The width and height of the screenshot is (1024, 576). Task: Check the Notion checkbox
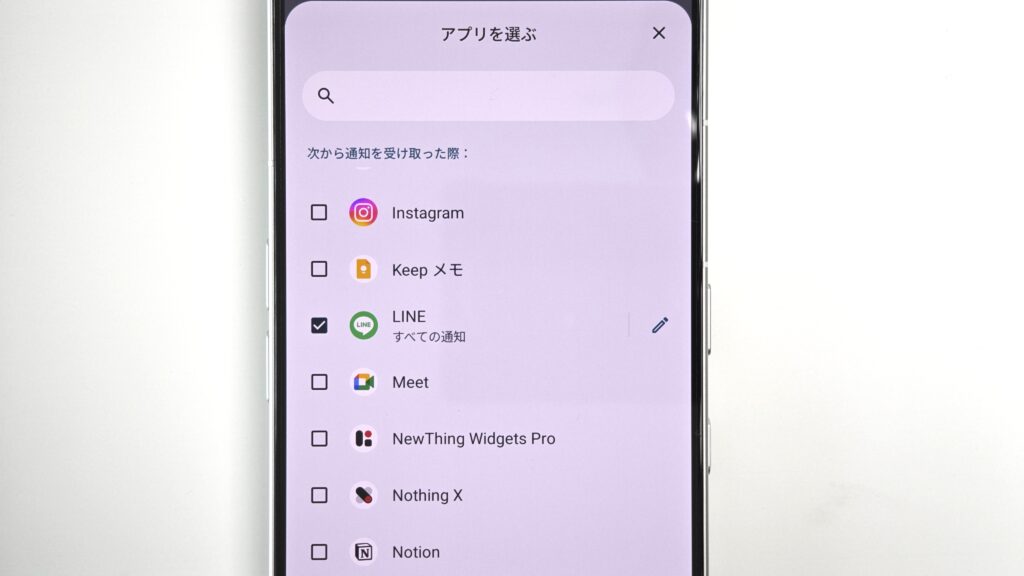click(319, 551)
